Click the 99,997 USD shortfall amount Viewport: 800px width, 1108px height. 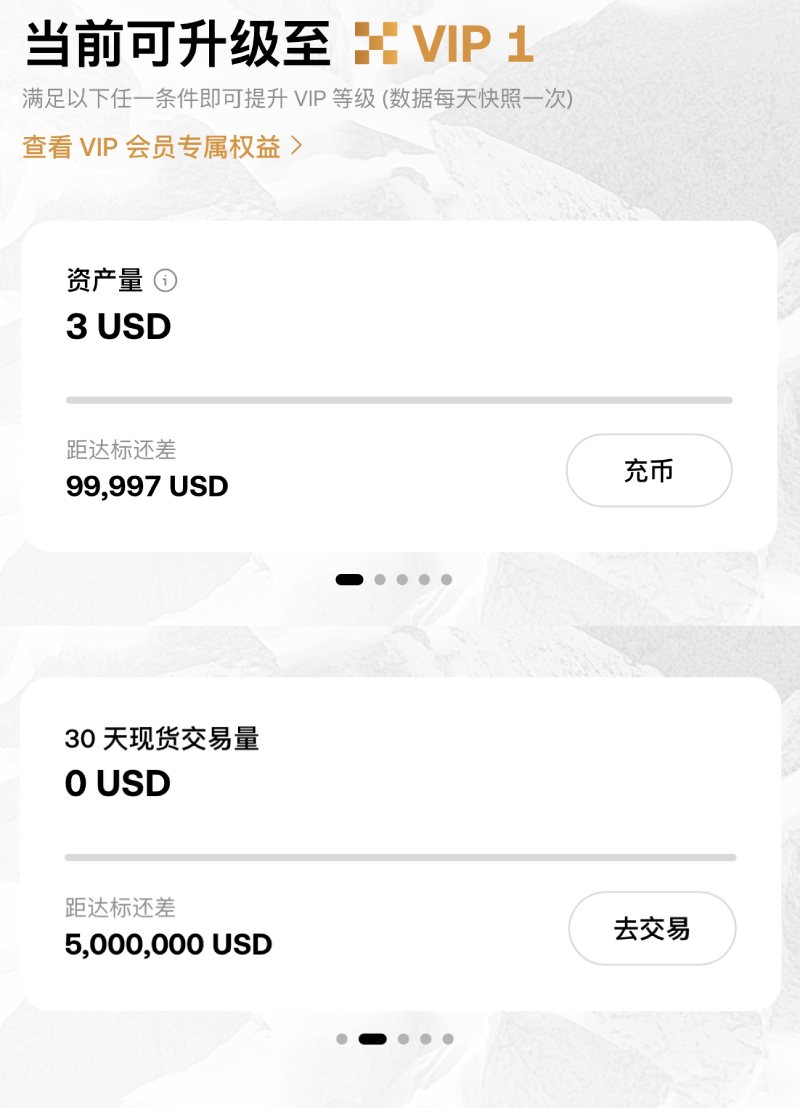click(x=145, y=487)
